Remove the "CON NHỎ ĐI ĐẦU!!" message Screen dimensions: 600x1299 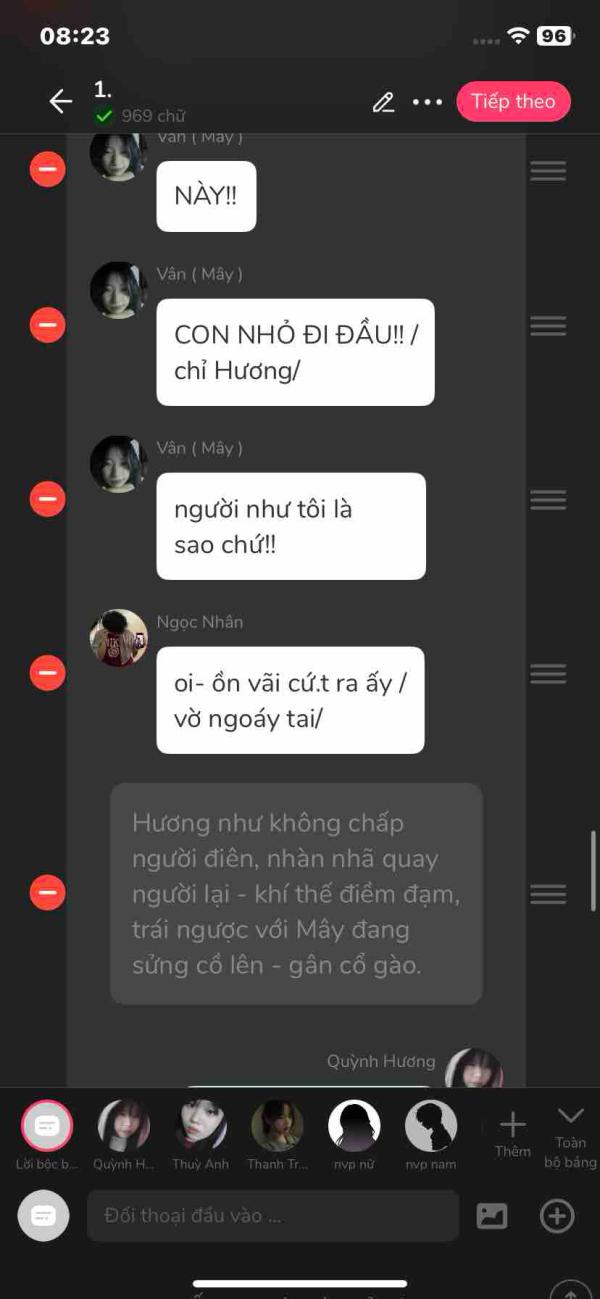point(47,325)
